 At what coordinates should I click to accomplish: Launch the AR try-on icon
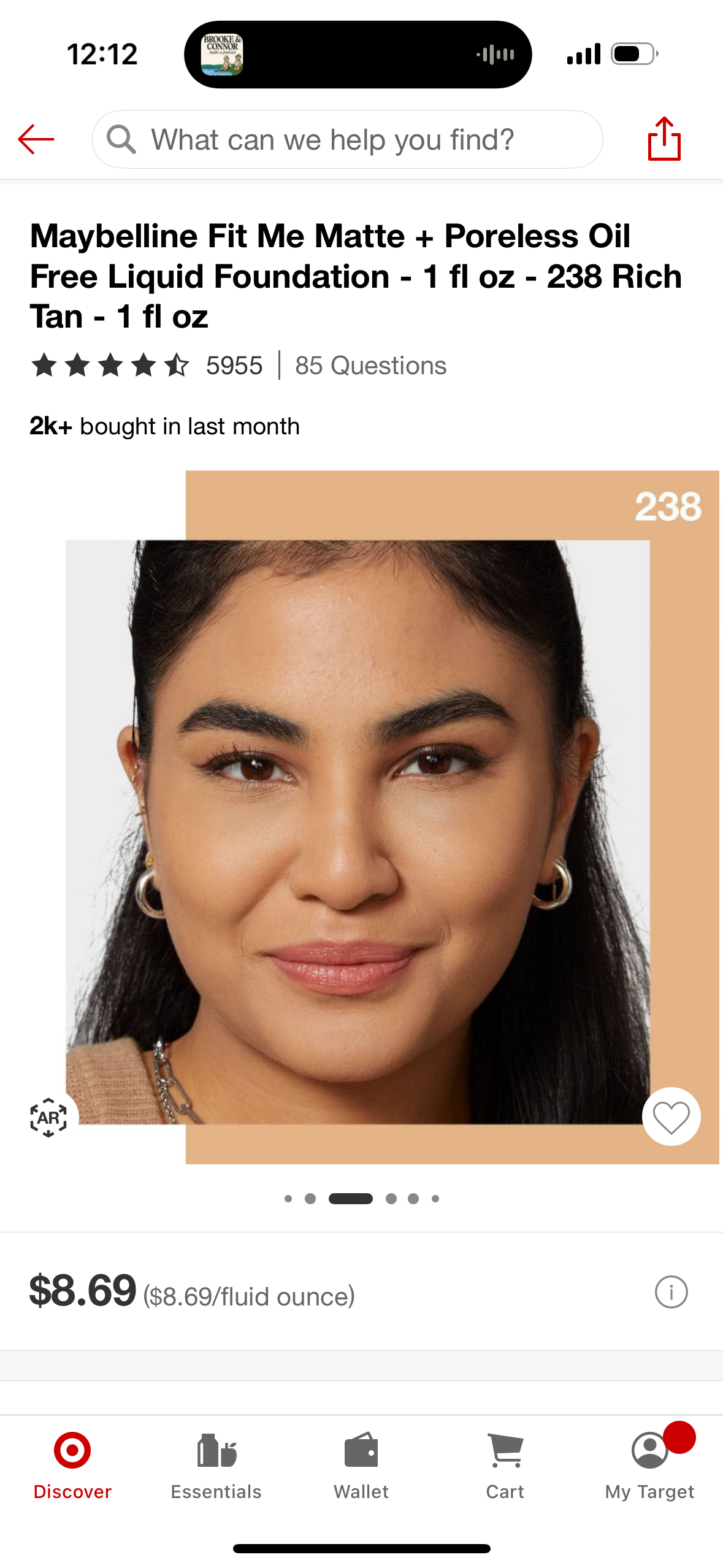[49, 1117]
